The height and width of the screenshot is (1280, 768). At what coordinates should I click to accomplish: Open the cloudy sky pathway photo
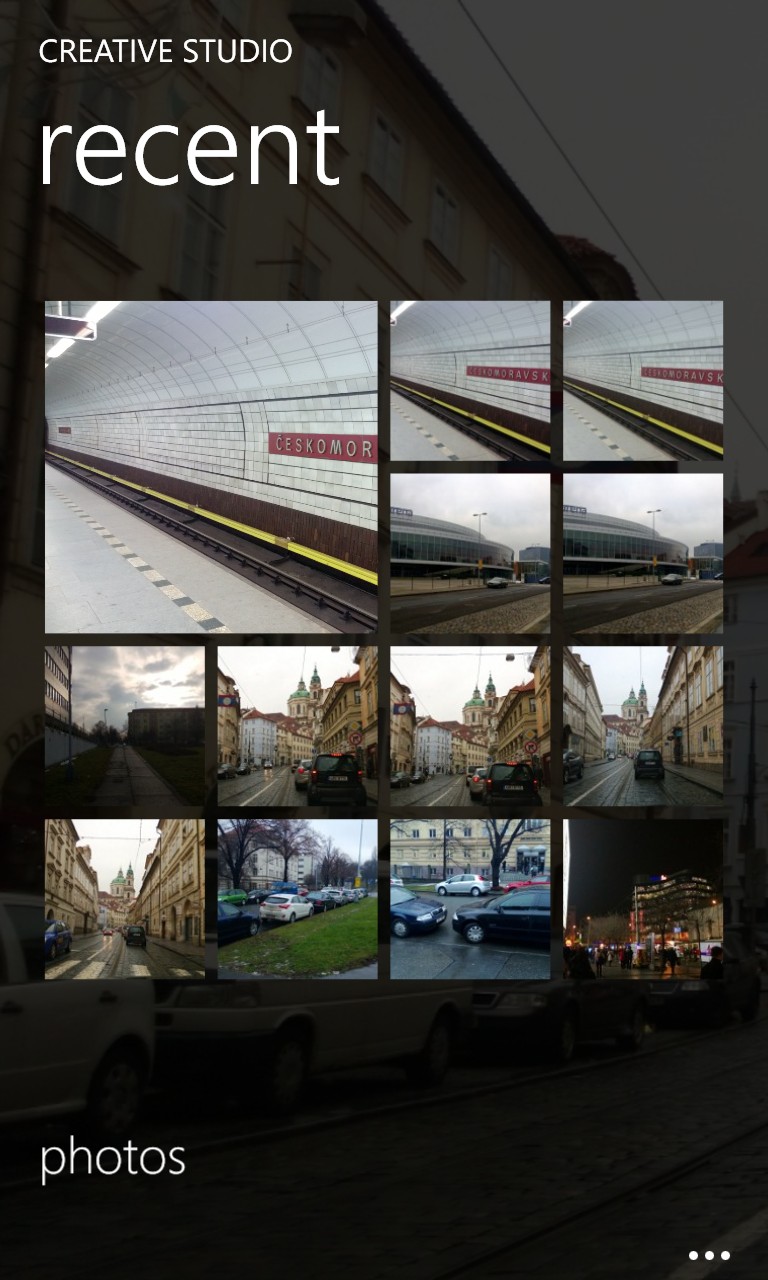tap(125, 726)
